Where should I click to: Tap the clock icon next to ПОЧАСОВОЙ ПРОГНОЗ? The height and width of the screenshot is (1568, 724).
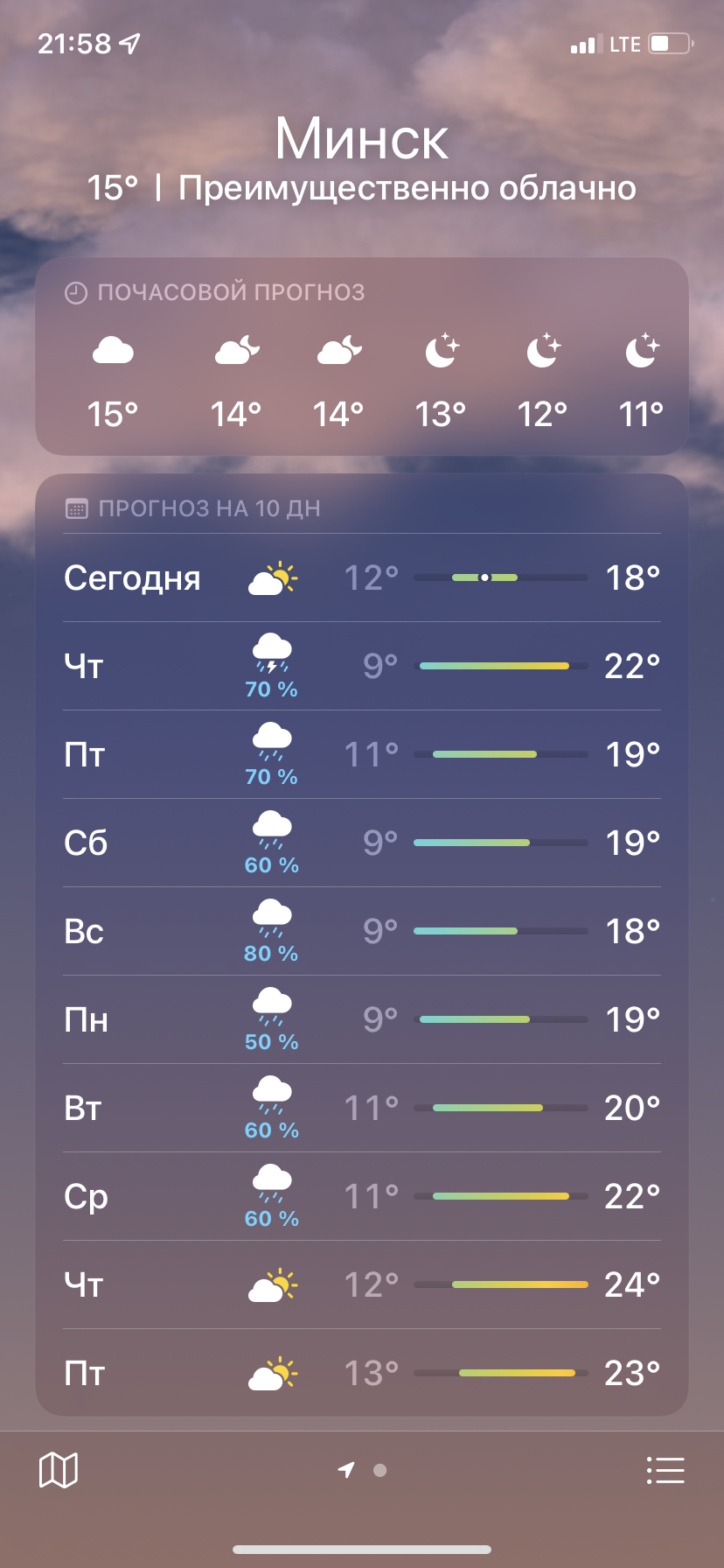coord(73,292)
